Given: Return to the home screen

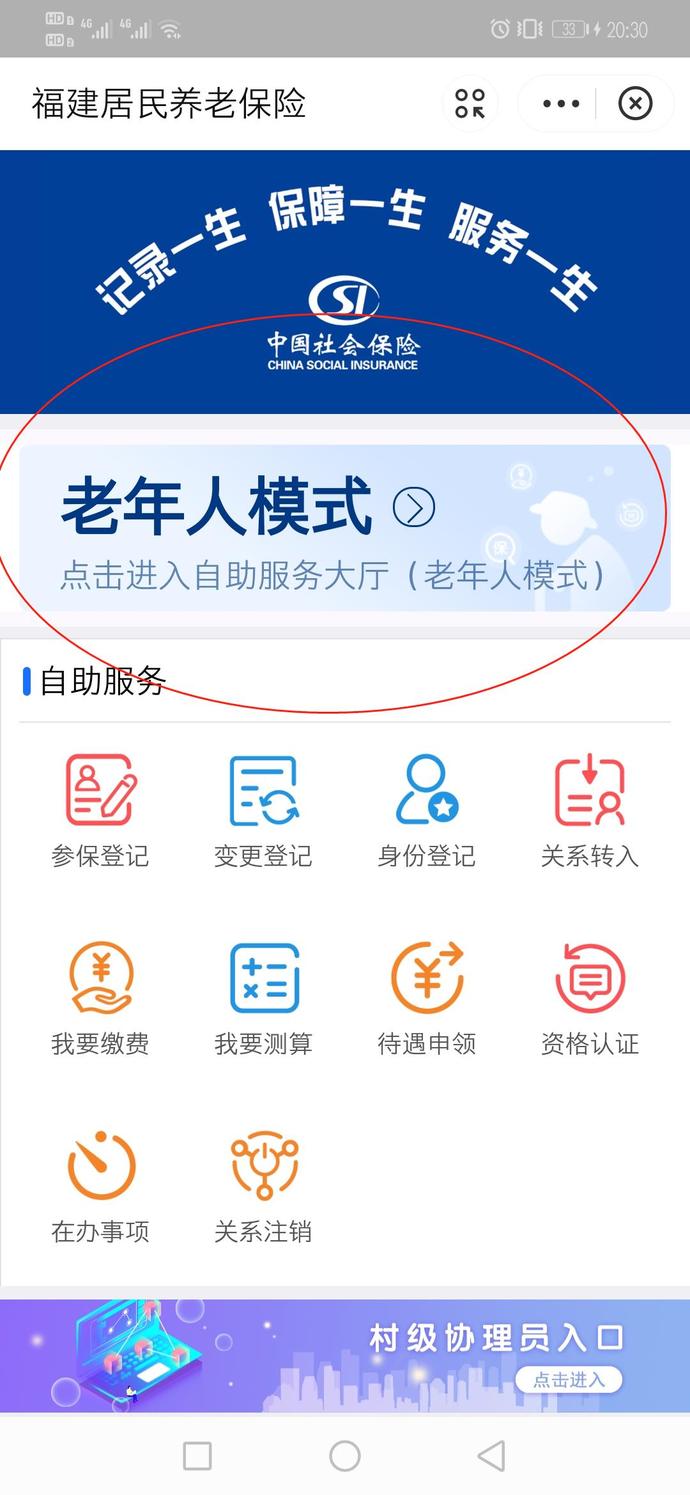Looking at the screenshot, I should click(x=344, y=1456).
